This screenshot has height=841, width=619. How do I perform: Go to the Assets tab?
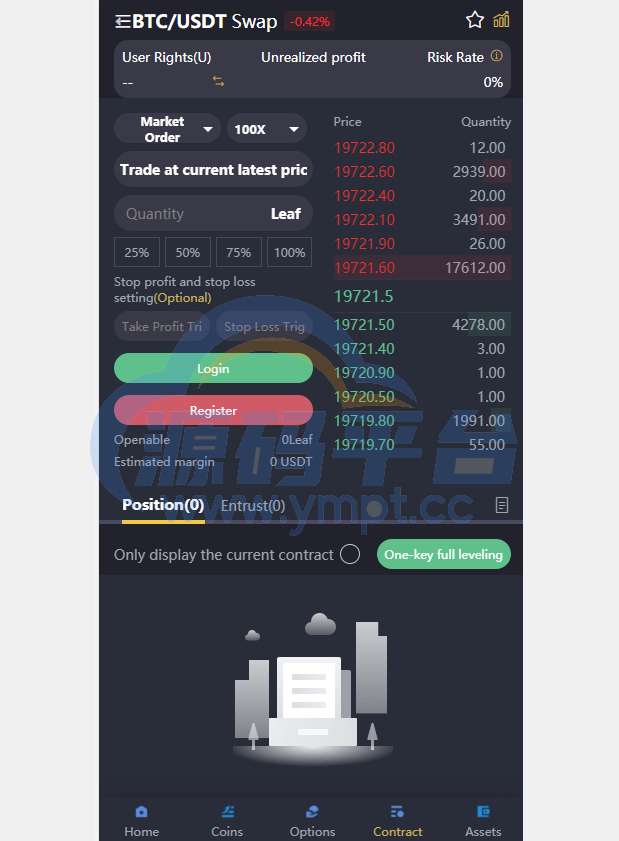(483, 821)
